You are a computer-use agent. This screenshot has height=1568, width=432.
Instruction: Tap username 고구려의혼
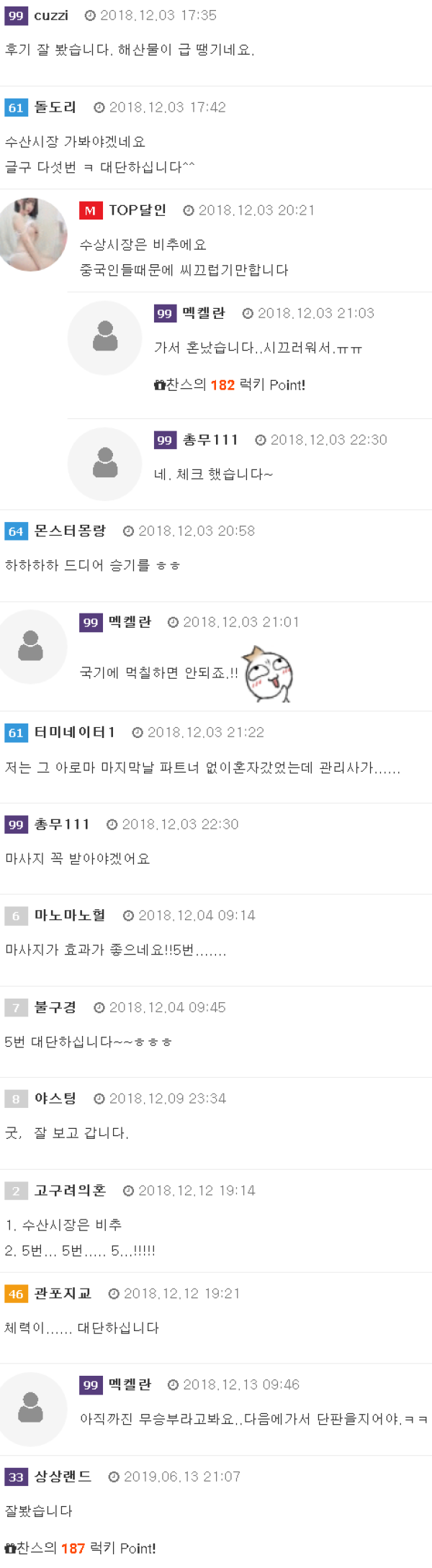[x=70, y=1190]
